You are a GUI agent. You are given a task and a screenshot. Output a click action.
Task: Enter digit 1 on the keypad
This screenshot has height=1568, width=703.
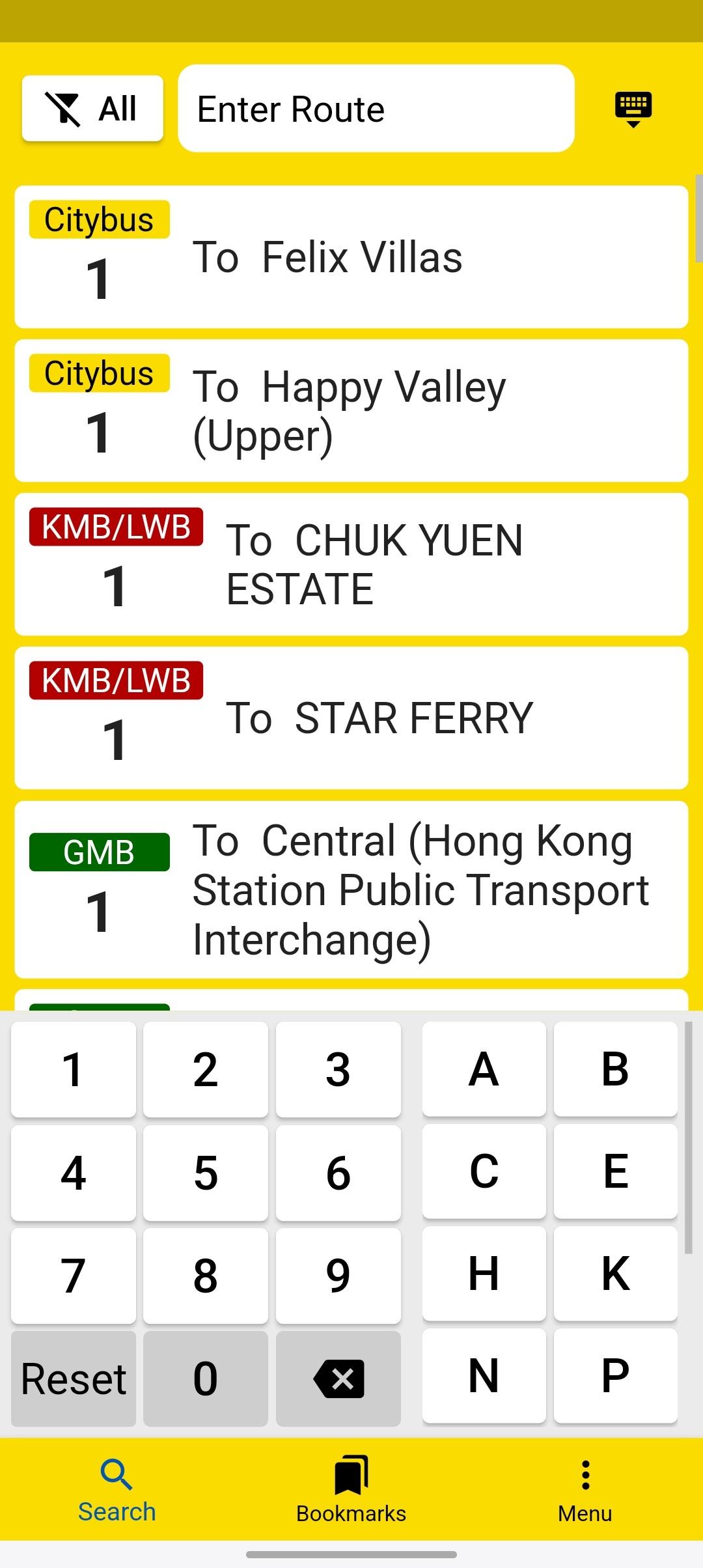74,1069
